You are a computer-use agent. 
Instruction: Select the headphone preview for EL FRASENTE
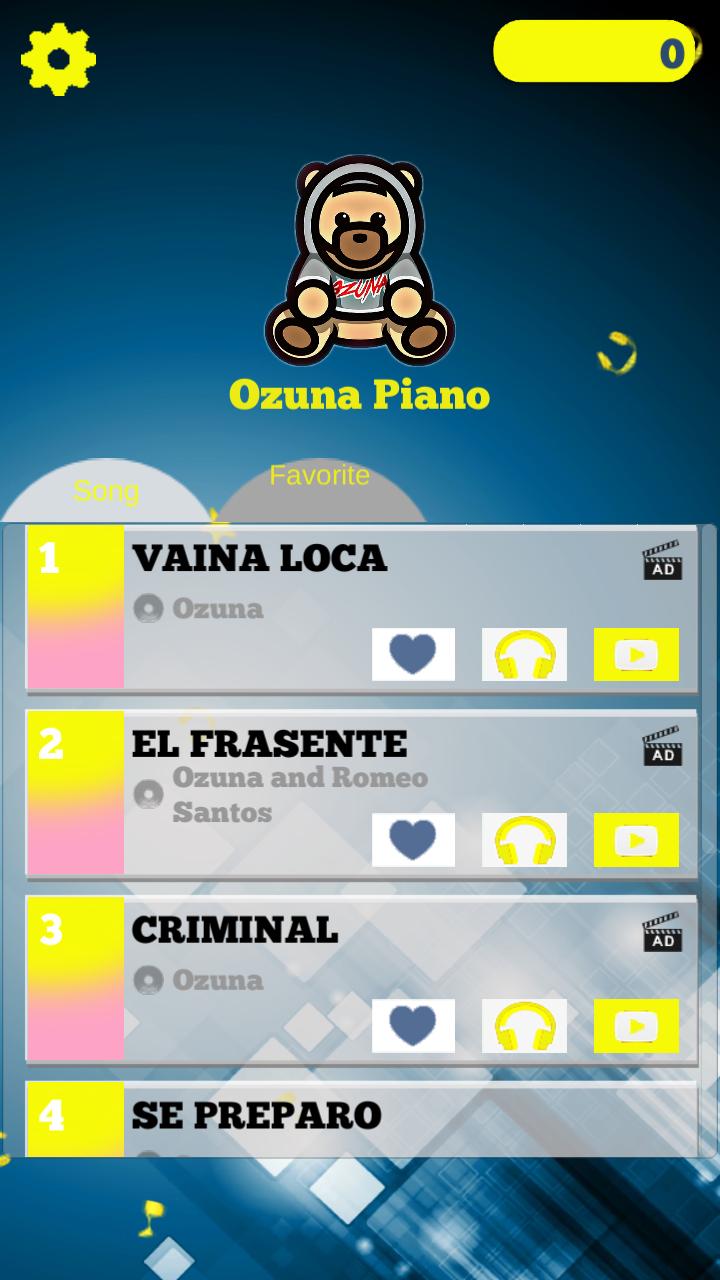(524, 840)
